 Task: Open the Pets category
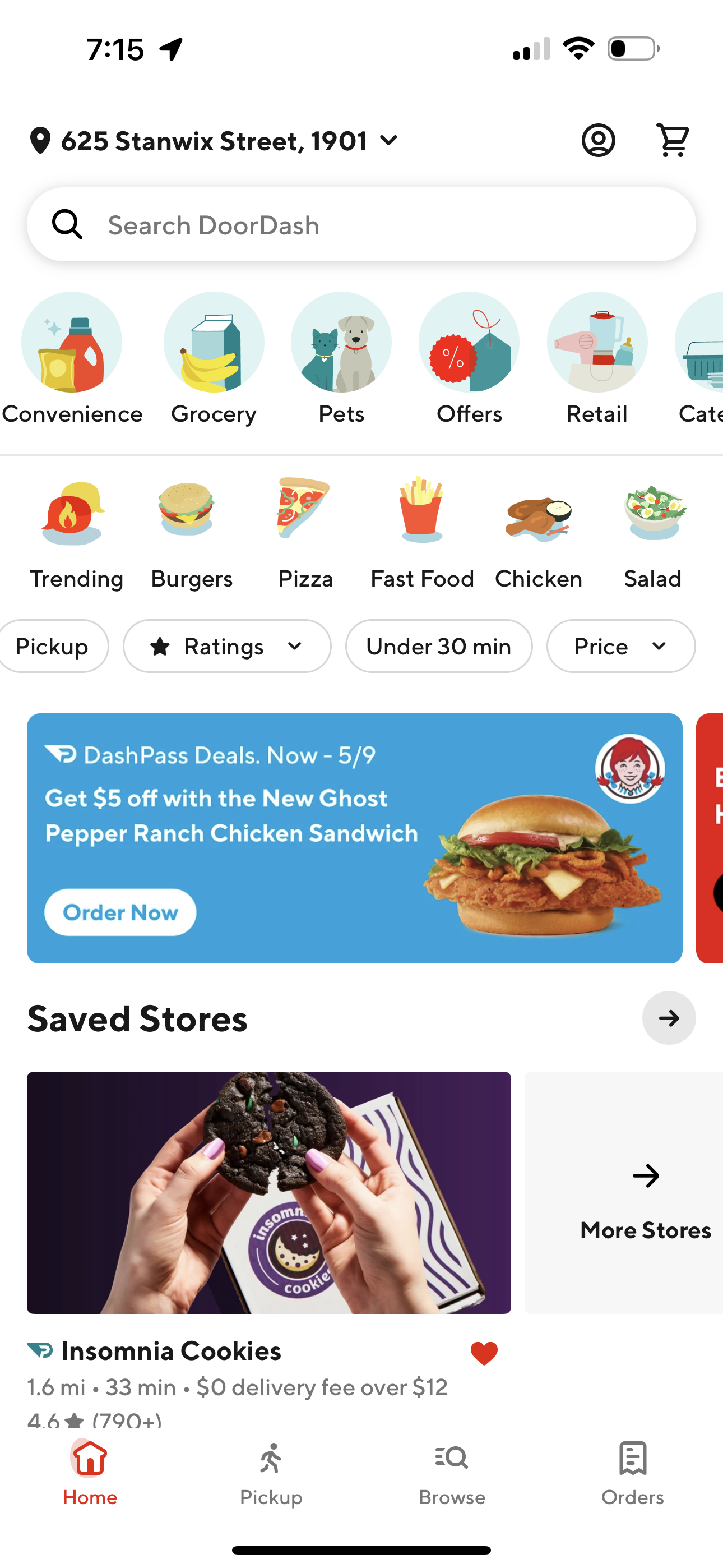click(341, 359)
